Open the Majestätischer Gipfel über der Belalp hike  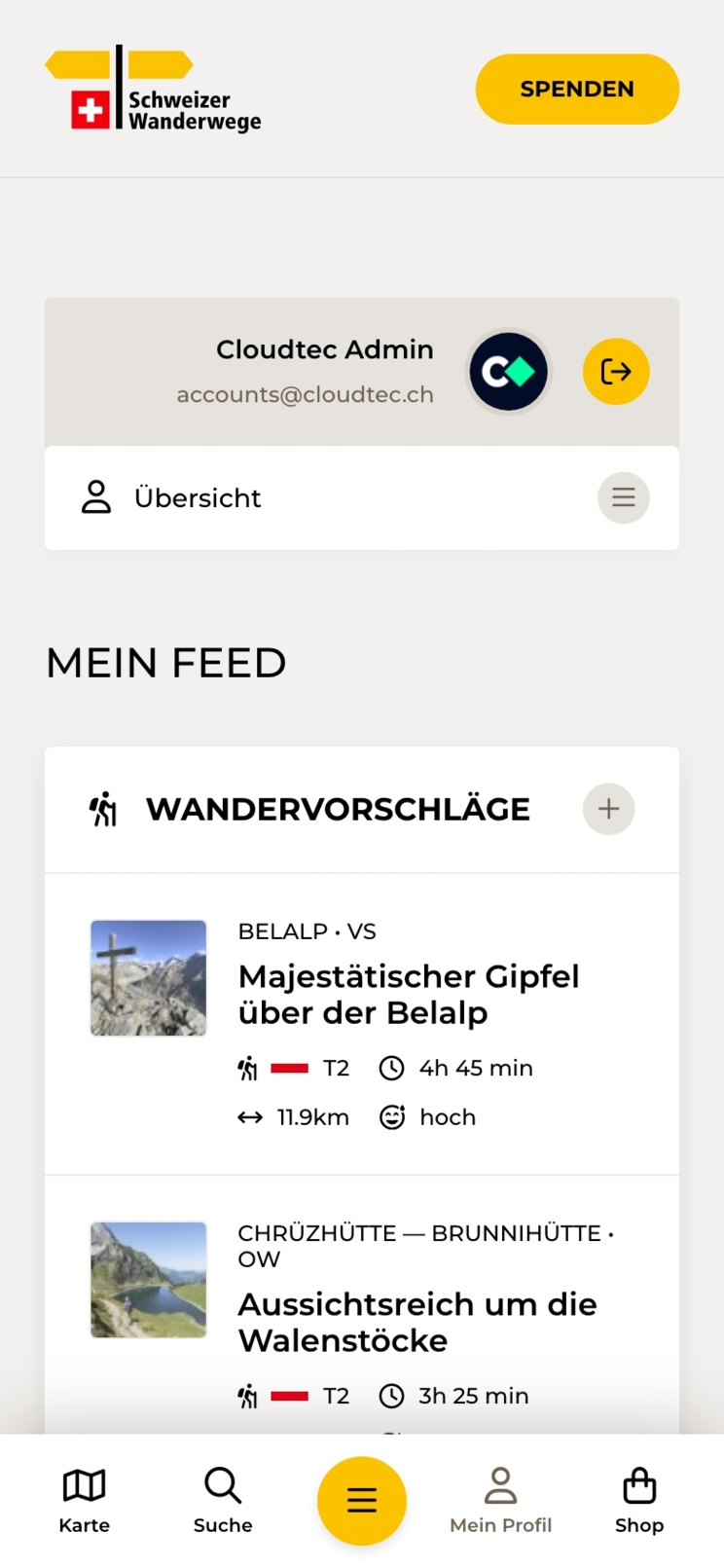point(409,994)
